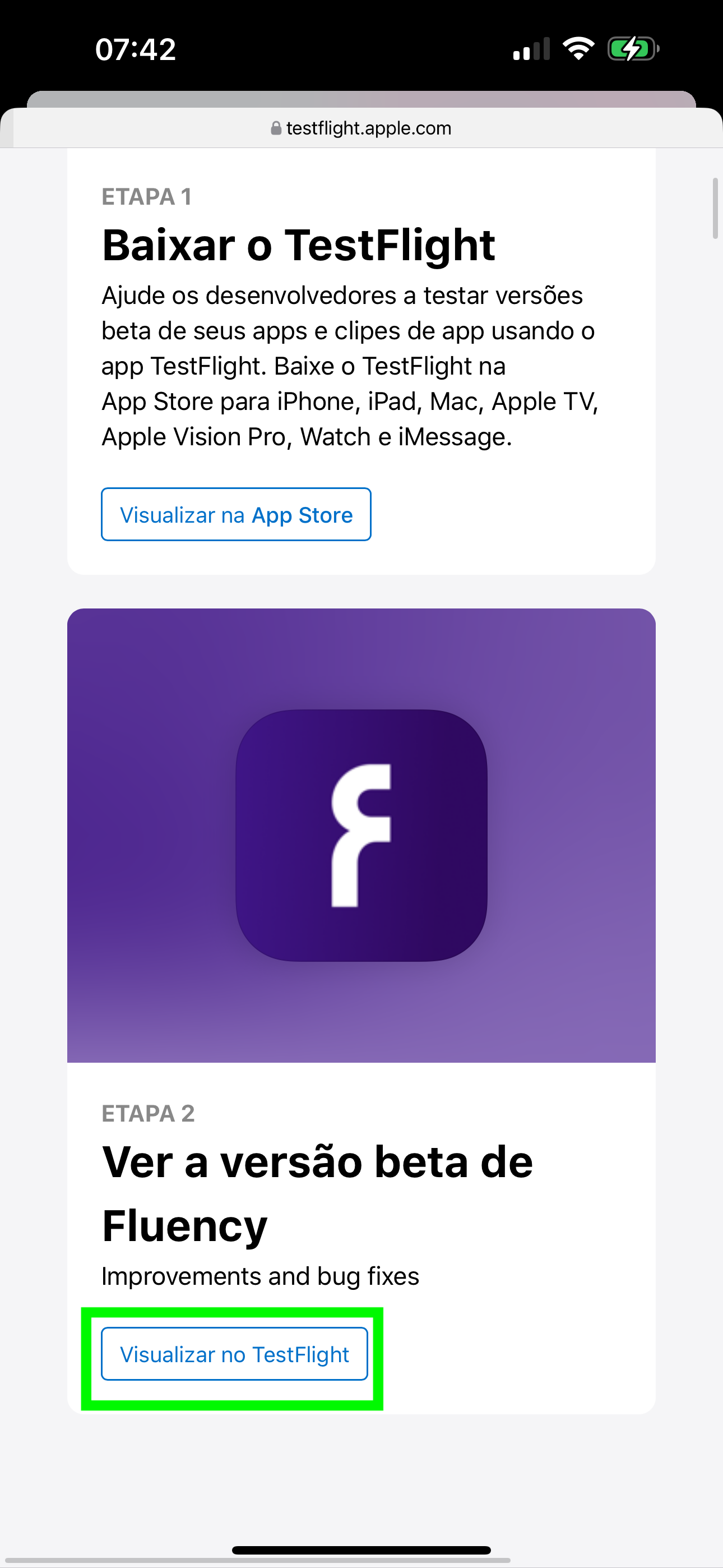
Task: Tap Visualizar na App Store button
Action: (x=235, y=514)
